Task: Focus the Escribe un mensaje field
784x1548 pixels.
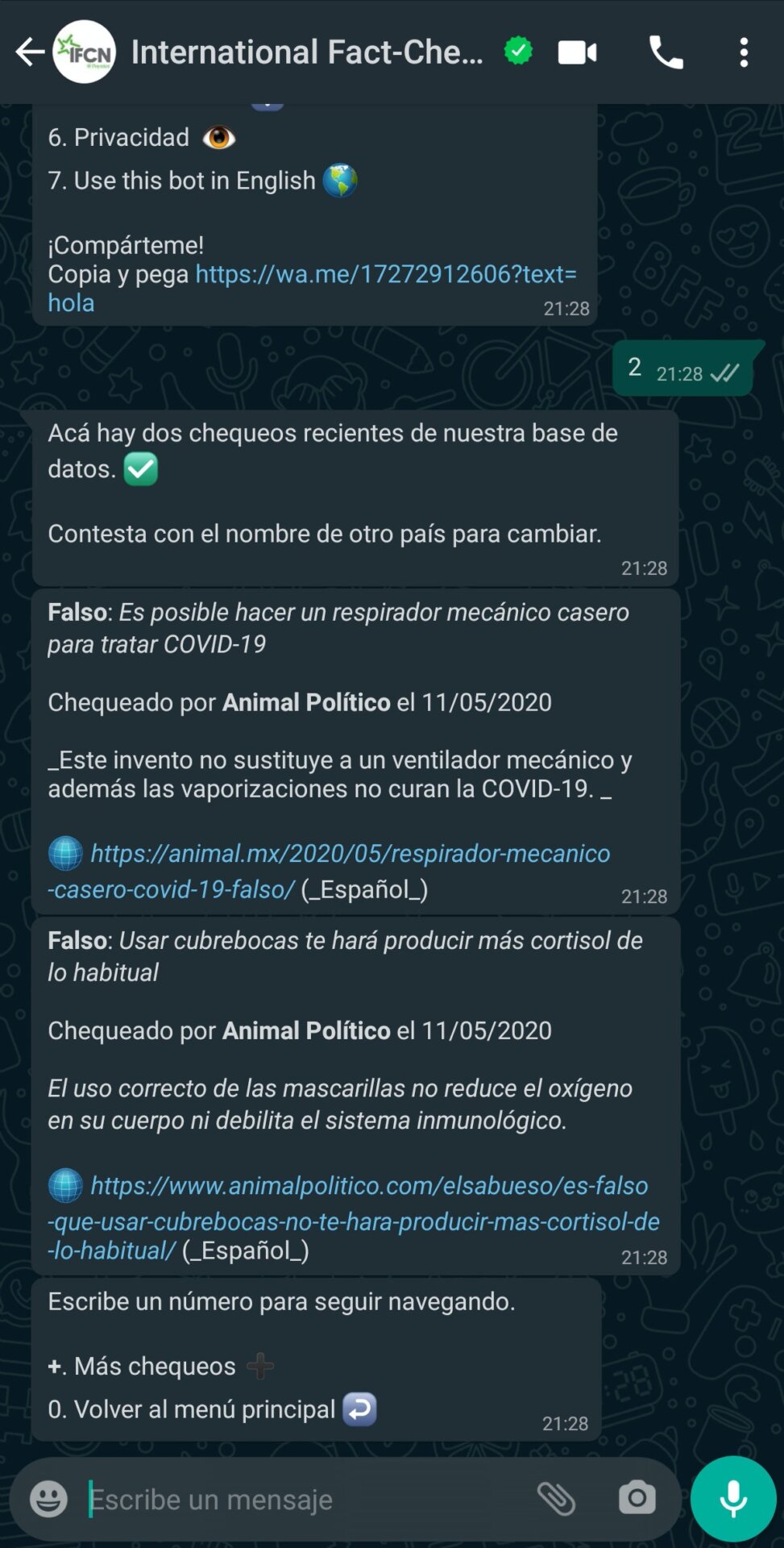Action: tap(306, 1500)
